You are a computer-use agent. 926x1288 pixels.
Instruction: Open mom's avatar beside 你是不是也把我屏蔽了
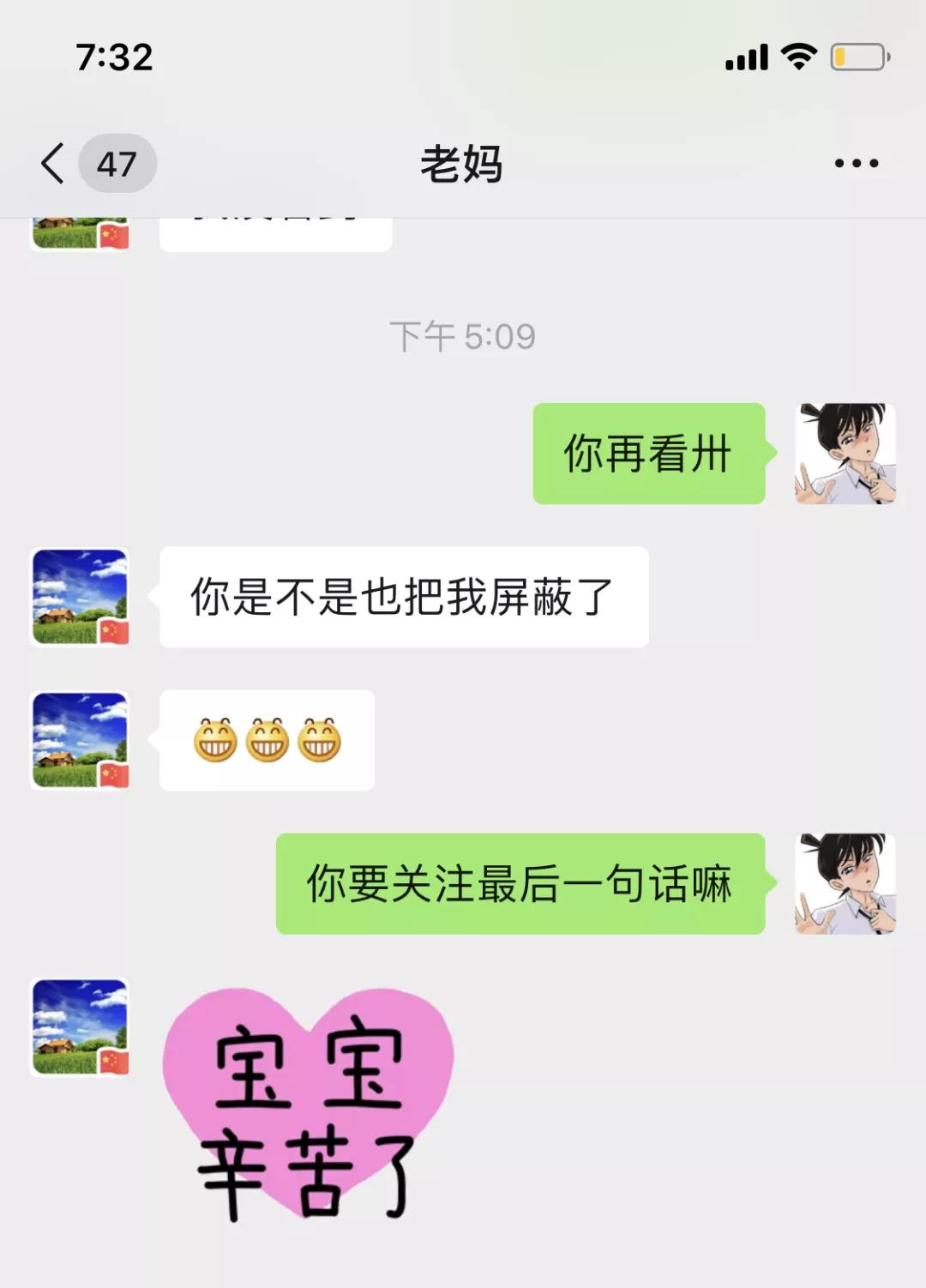click(80, 597)
